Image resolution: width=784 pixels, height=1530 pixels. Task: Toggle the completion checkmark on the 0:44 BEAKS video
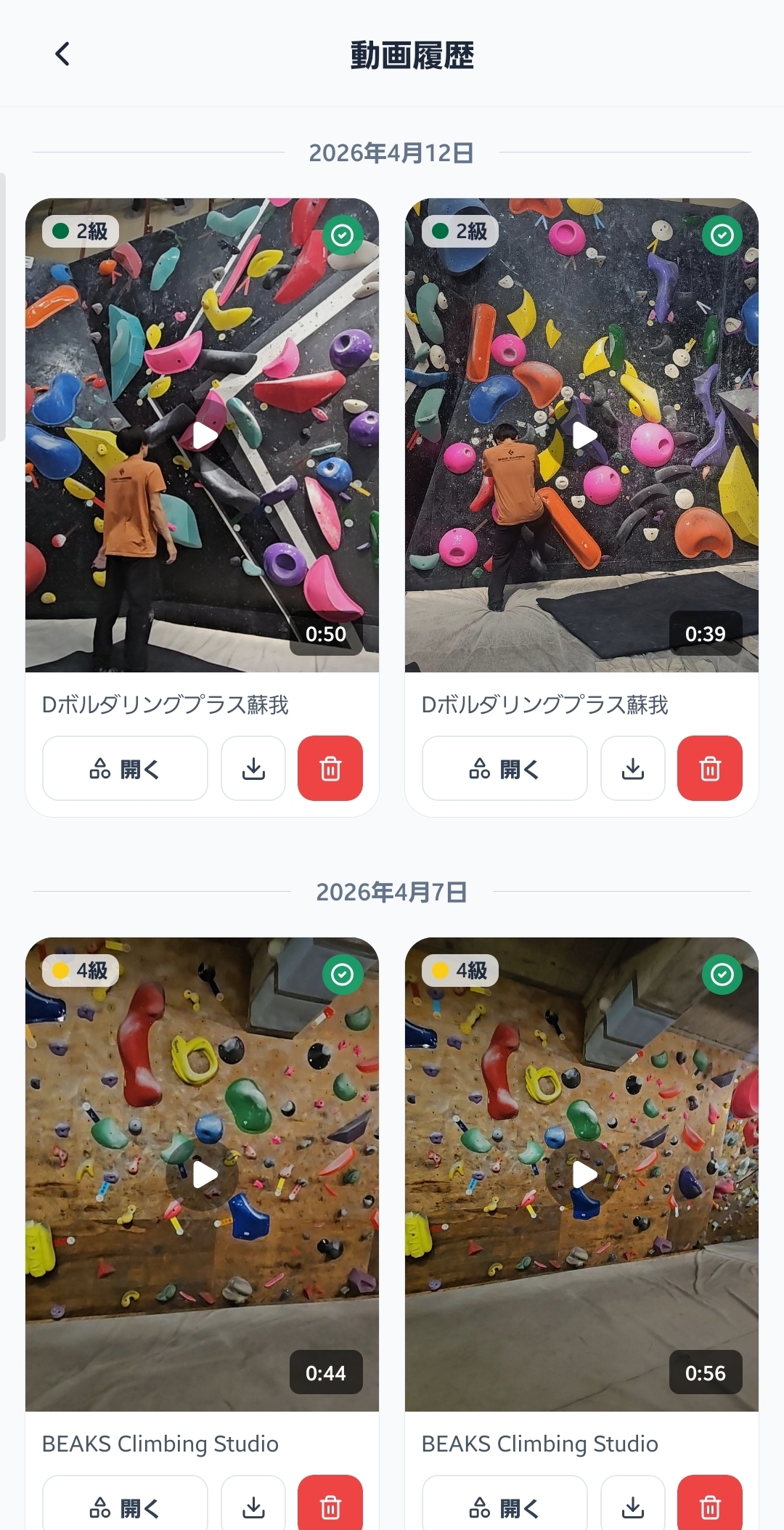[x=342, y=974]
